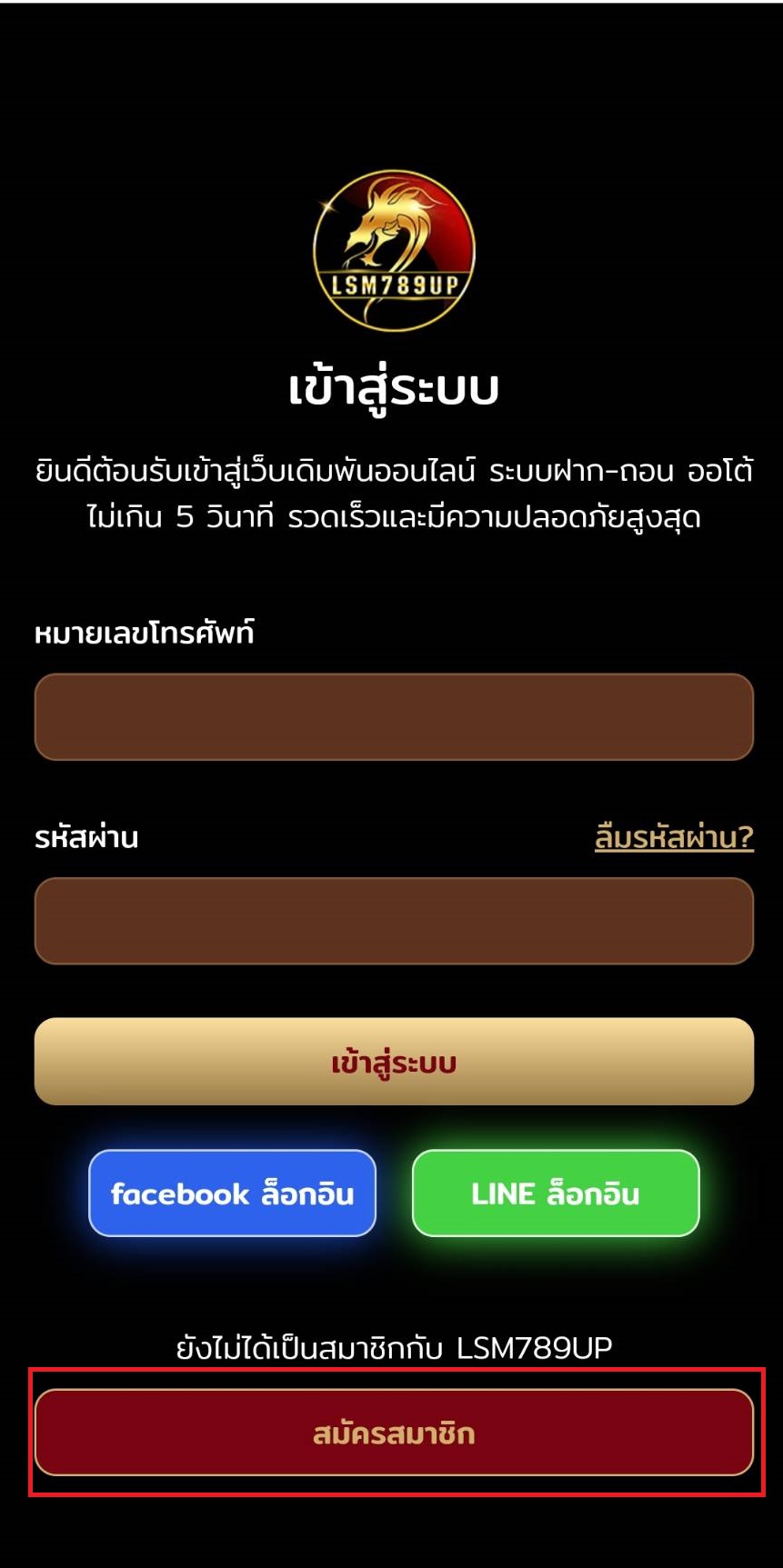The width and height of the screenshot is (783, 1568).
Task: Click ยังไม่ได้เป็นสมาชิกกับ LSM789UP text
Action: tap(391, 1340)
